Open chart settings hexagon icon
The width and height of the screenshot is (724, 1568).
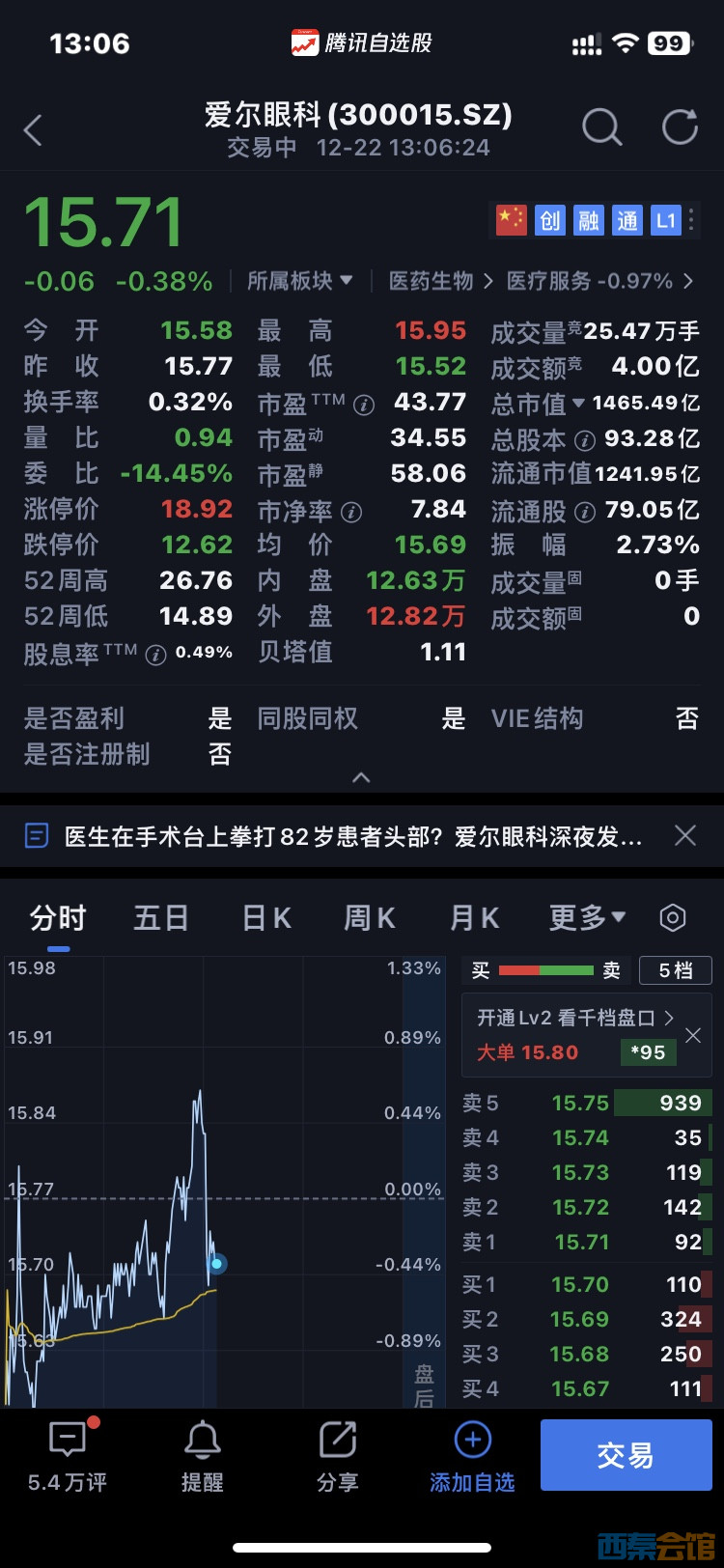coord(673,917)
